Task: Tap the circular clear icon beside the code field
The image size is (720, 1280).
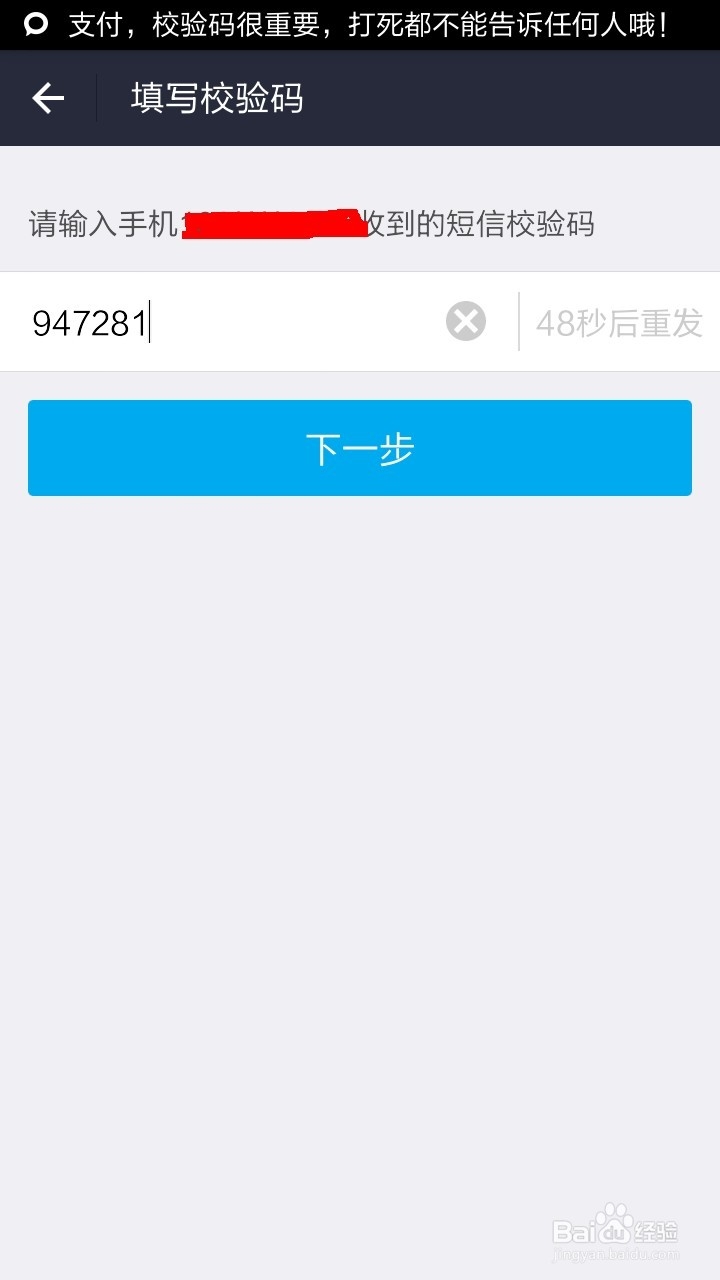Action: click(464, 321)
